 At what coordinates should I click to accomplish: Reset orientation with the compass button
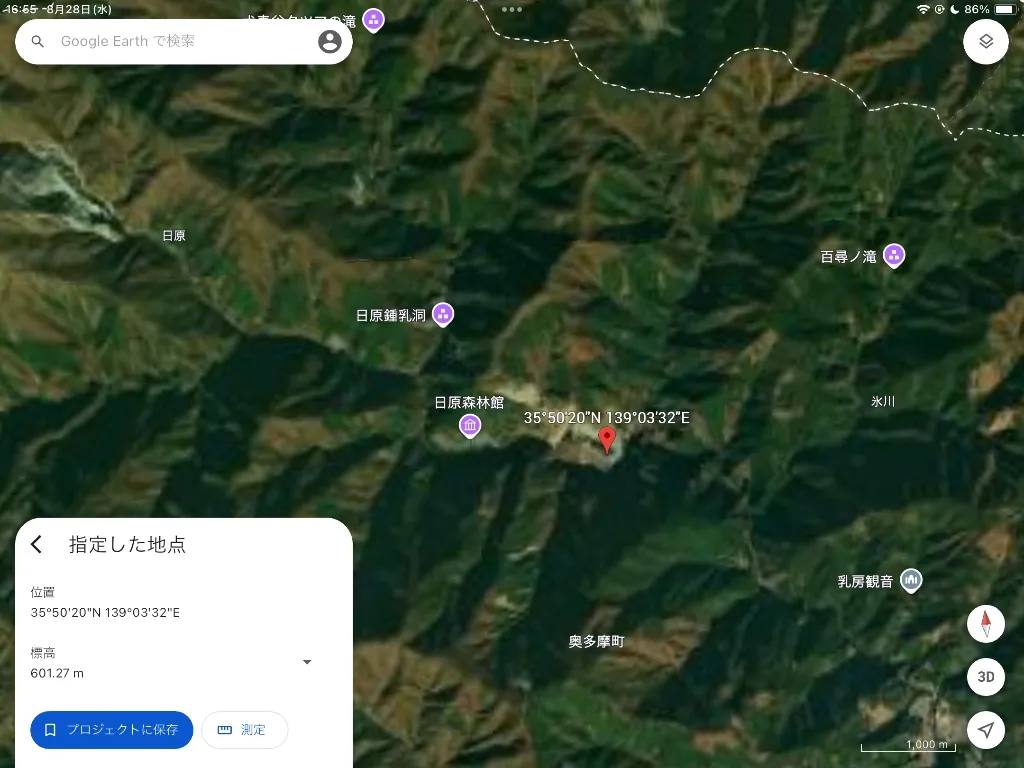986,624
